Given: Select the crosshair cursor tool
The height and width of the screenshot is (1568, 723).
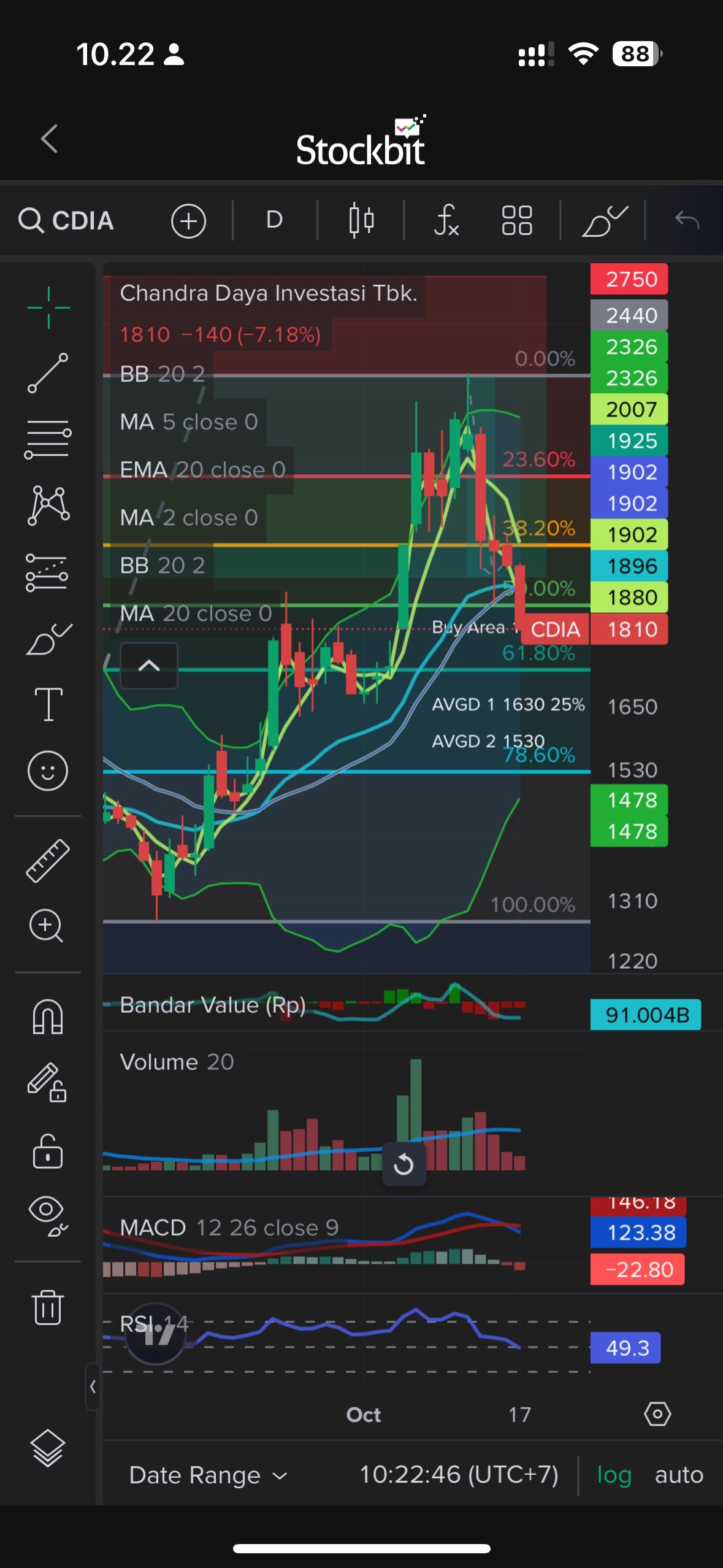Looking at the screenshot, I should [x=48, y=307].
